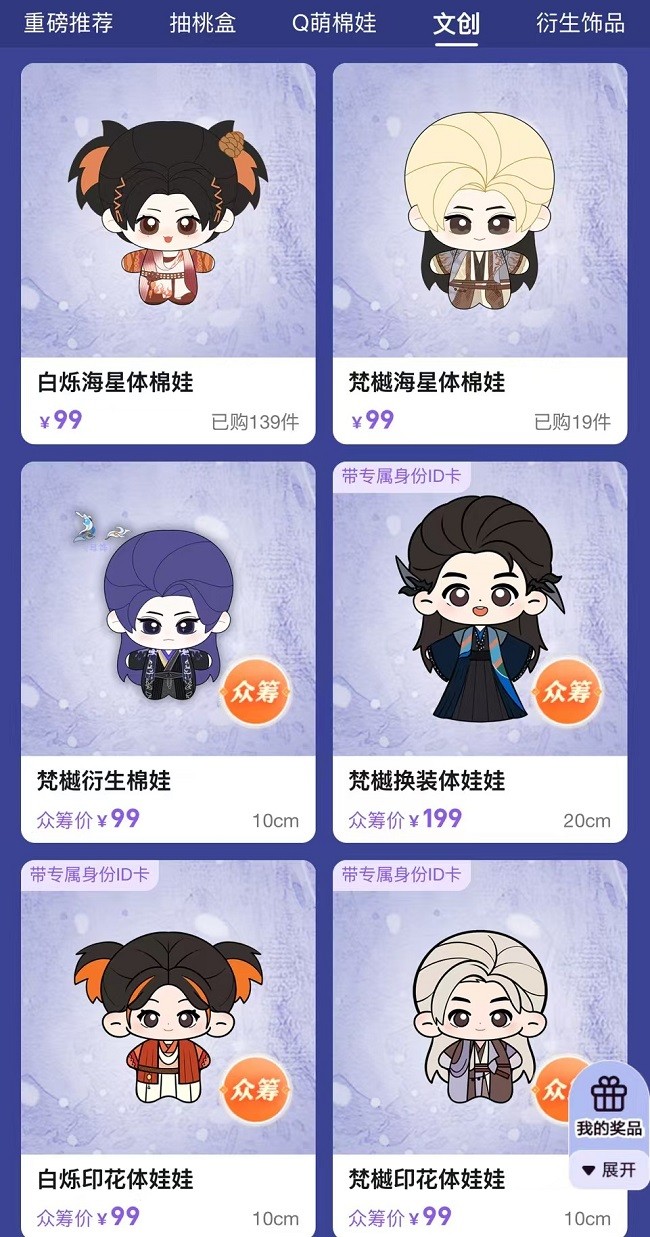Viewport: 650px width, 1237px height.
Task: Switch to the 衍生饰品 tab
Action: point(580,23)
